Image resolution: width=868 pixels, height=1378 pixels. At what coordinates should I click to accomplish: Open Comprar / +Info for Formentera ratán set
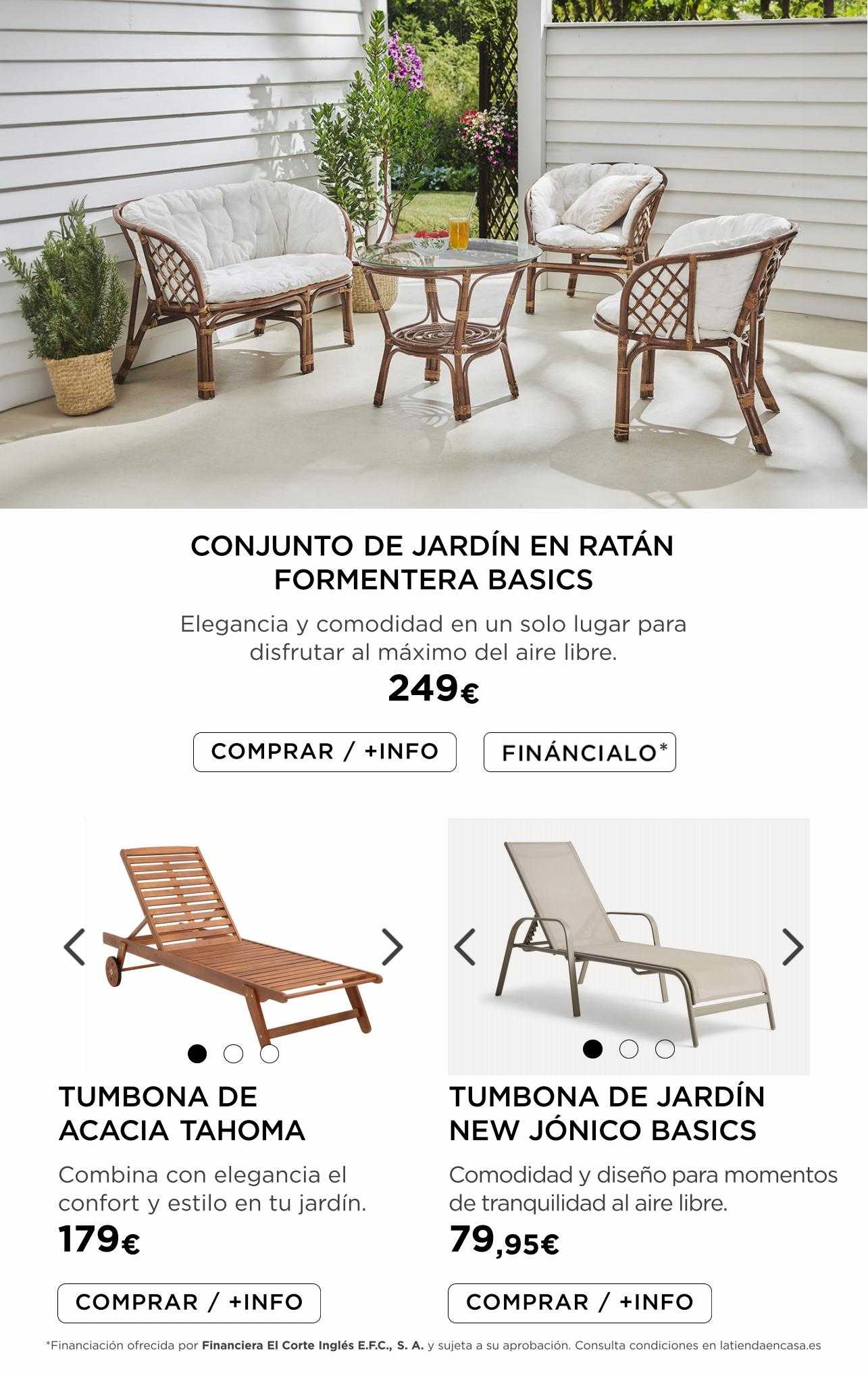[324, 752]
